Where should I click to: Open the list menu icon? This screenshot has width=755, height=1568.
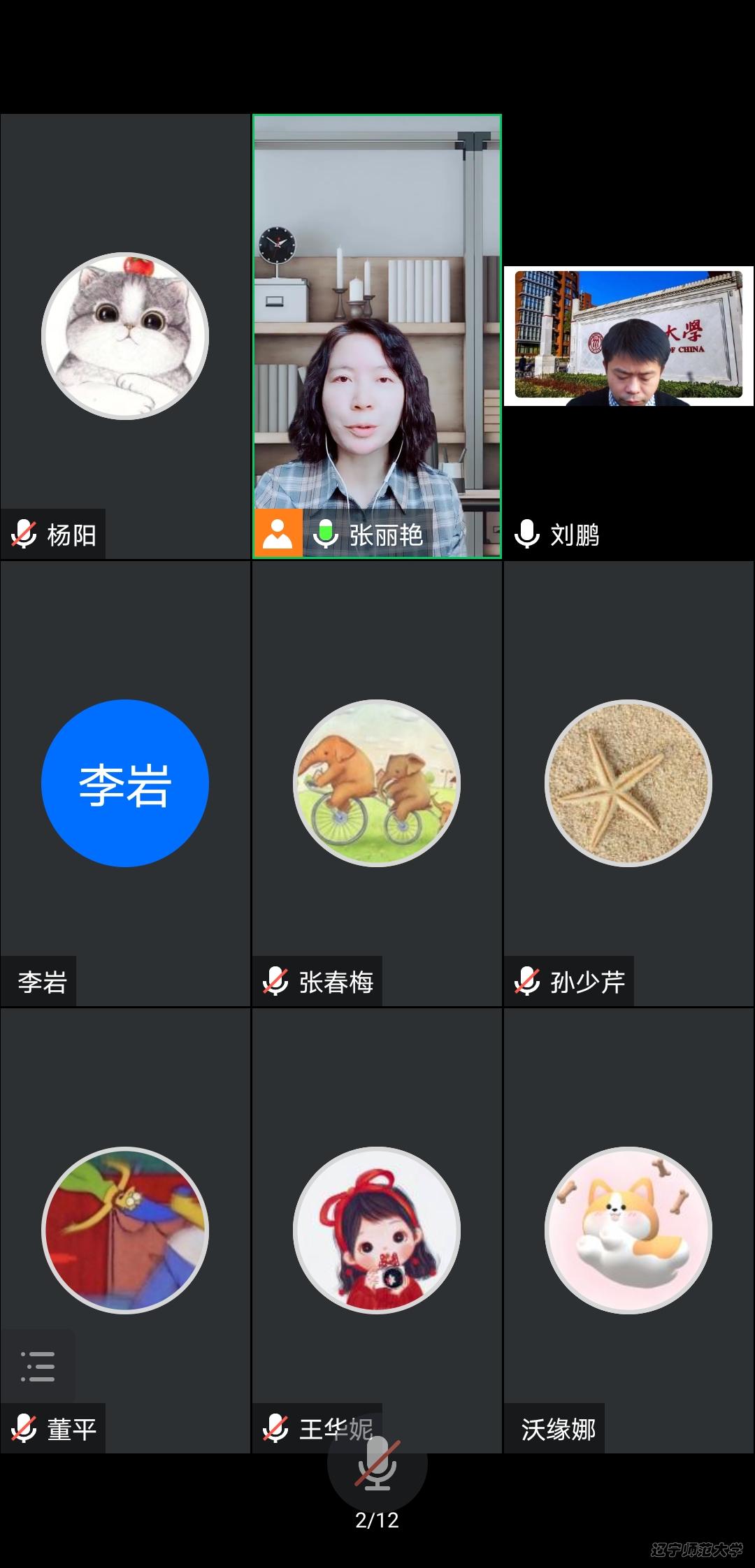(38, 1366)
